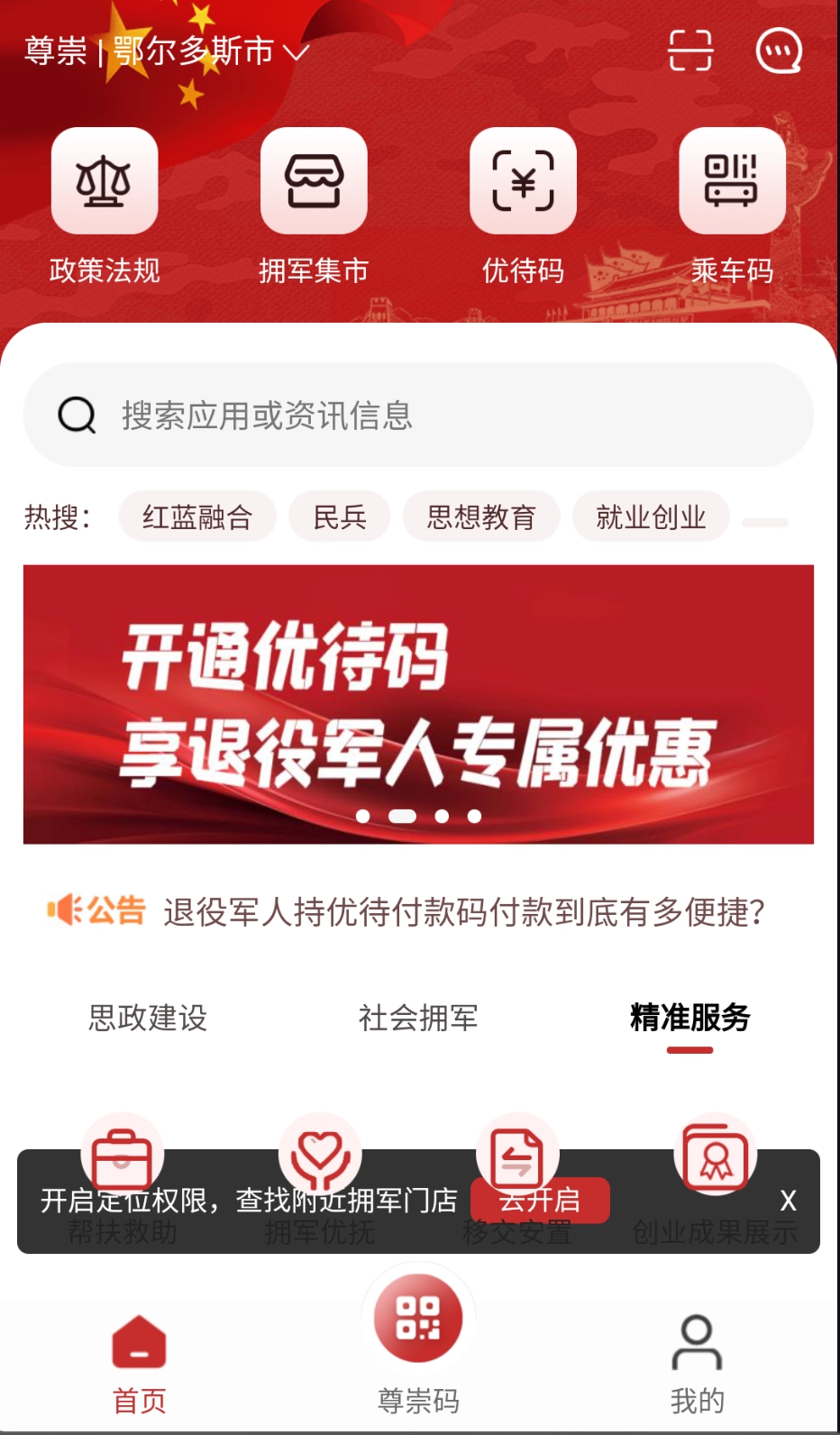Open the message chat icon top right
The image size is (840, 1435).
tap(778, 50)
